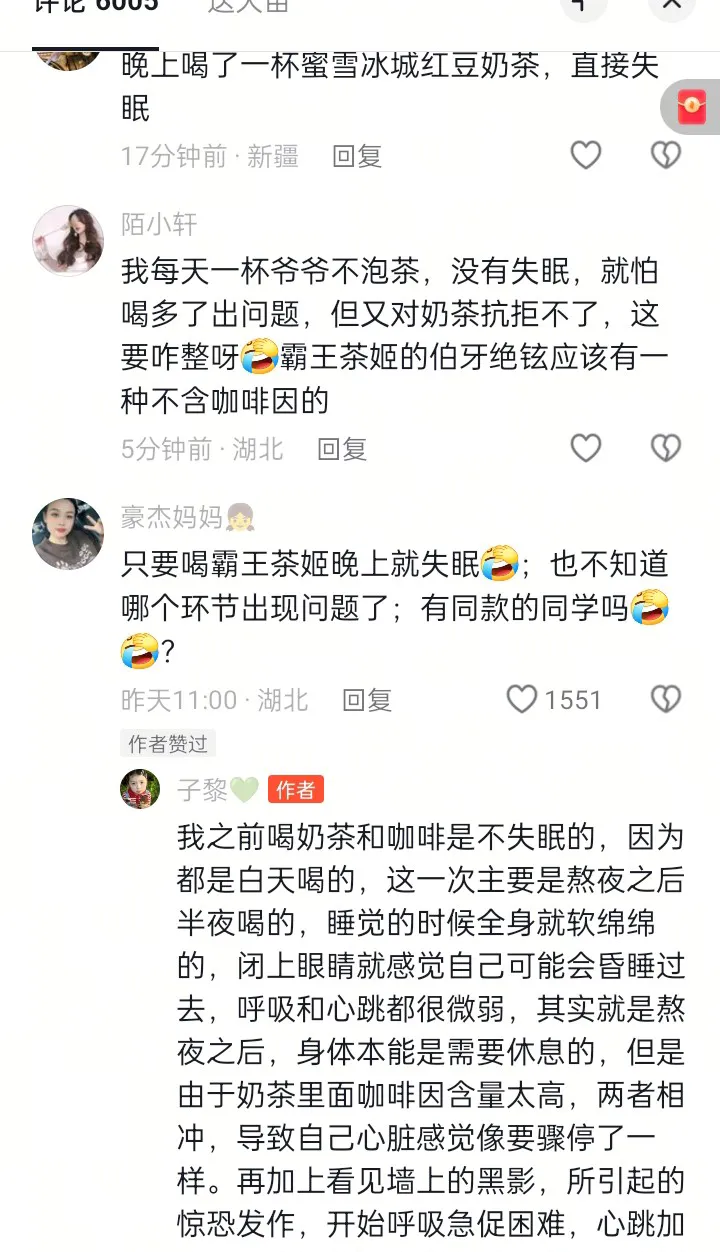
Task: Open 子黎's profile avatar
Action: pyautogui.click(x=140, y=790)
